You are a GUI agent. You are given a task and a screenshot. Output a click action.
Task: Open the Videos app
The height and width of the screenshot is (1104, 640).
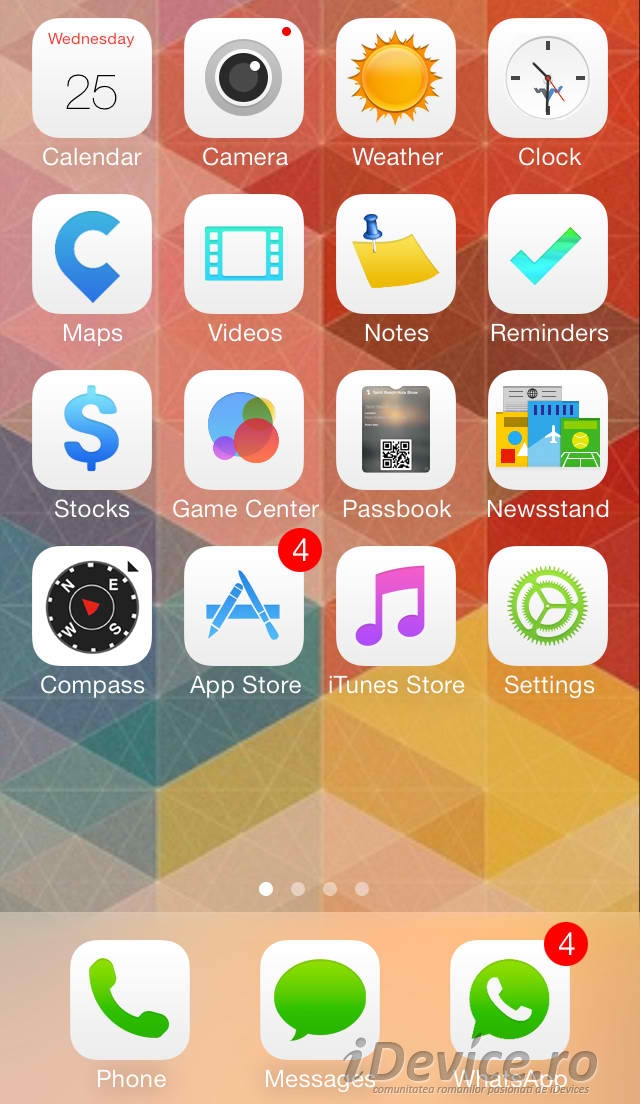coord(244,254)
